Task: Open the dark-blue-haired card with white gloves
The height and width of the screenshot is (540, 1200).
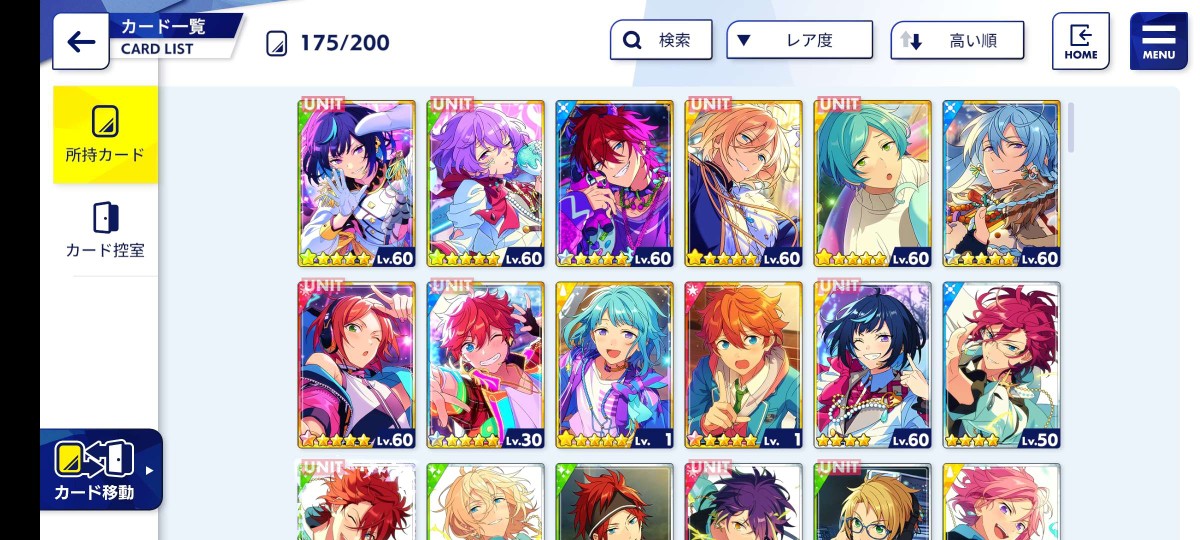Action: (x=357, y=183)
